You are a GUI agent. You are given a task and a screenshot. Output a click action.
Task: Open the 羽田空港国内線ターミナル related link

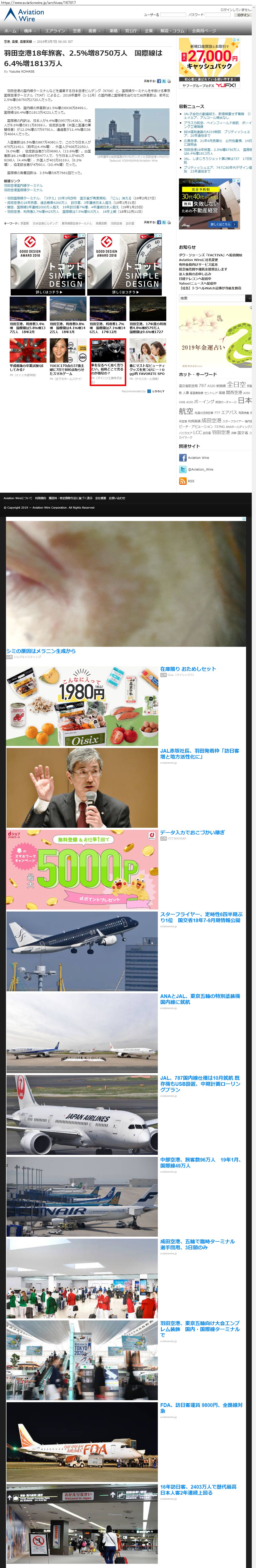pos(23,185)
